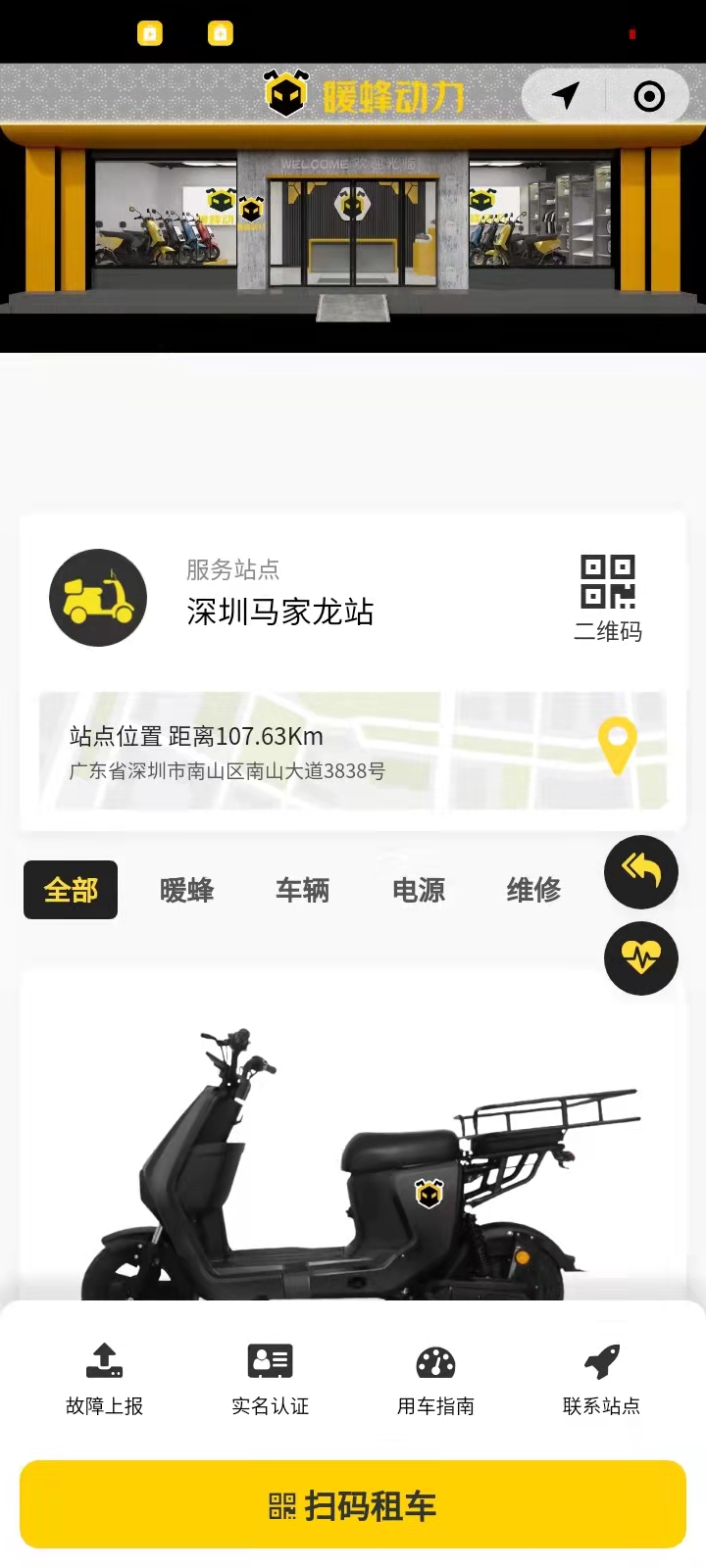The image size is (706, 1568).
Task: Open 深圳马家龙站 service station card
Action: click(x=279, y=598)
